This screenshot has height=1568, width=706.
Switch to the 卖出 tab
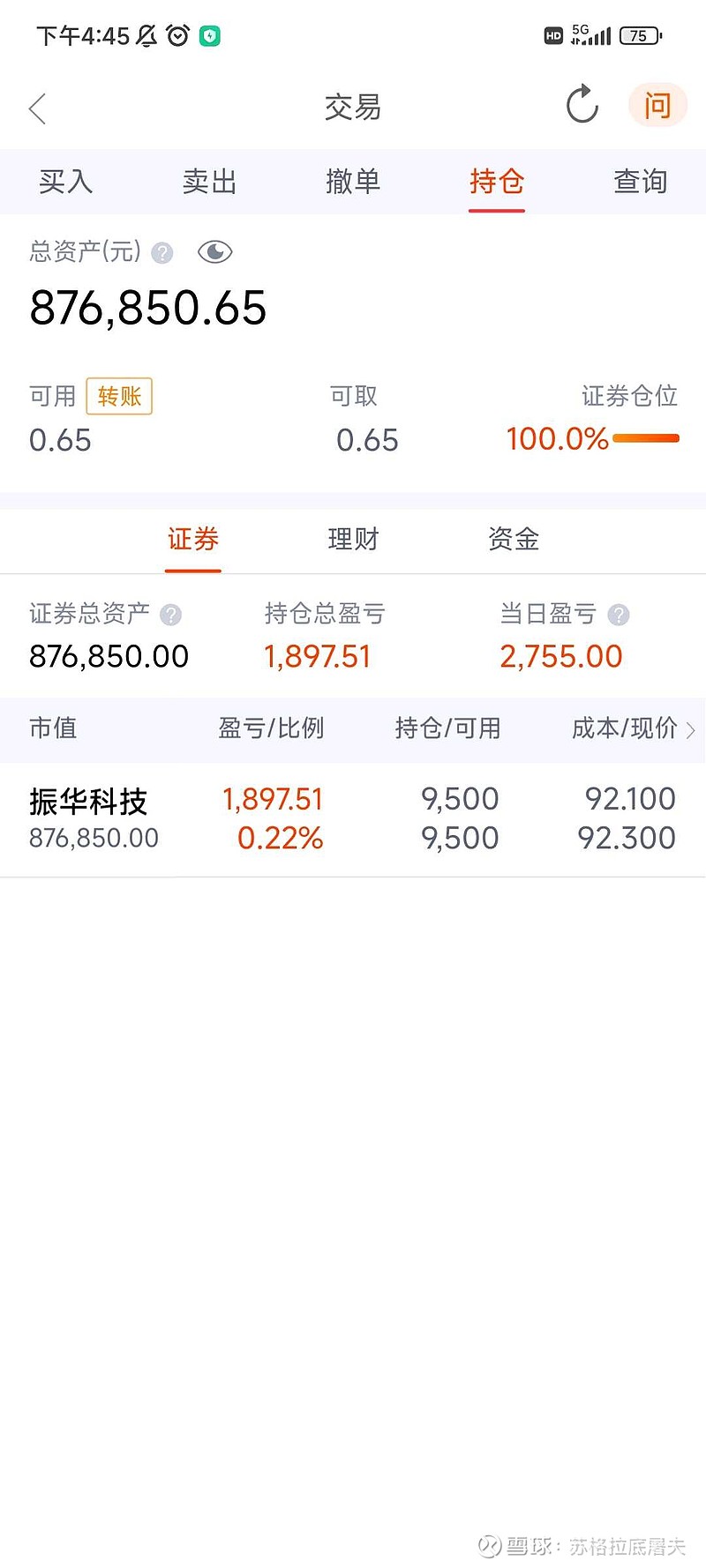pyautogui.click(x=209, y=182)
